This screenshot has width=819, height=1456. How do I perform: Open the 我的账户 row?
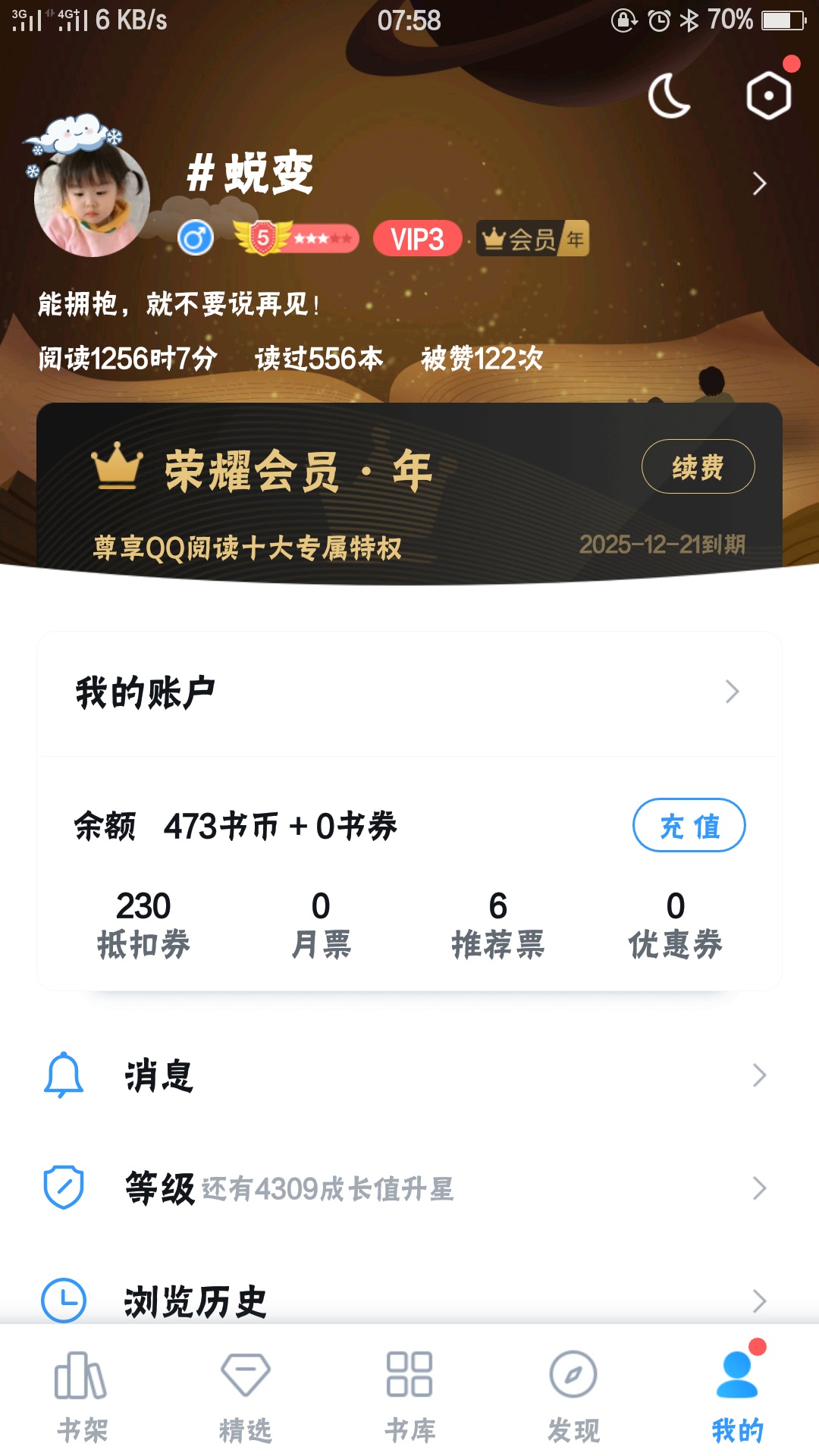point(409,692)
